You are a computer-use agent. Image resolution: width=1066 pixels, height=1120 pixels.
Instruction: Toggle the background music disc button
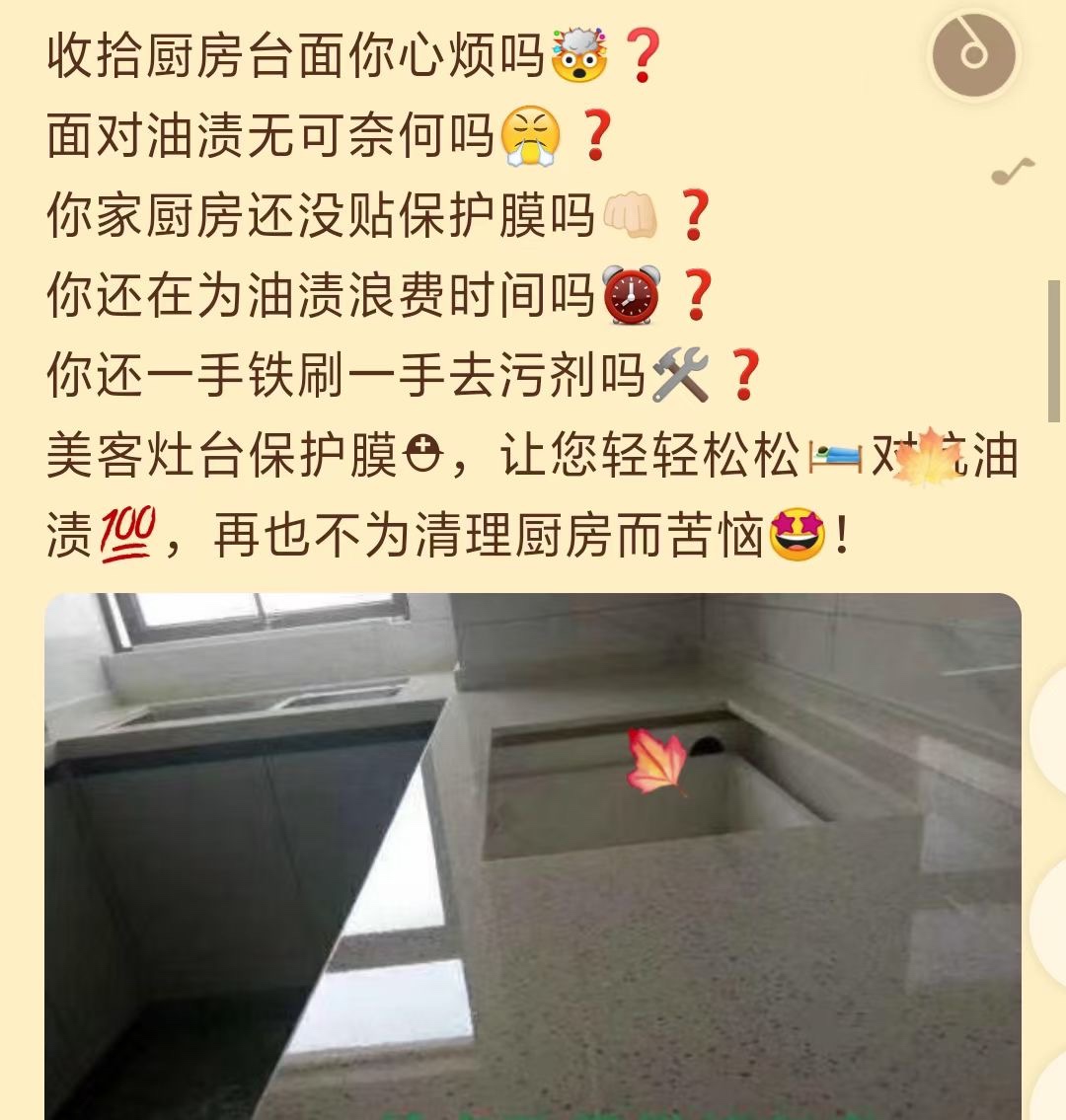(x=973, y=54)
